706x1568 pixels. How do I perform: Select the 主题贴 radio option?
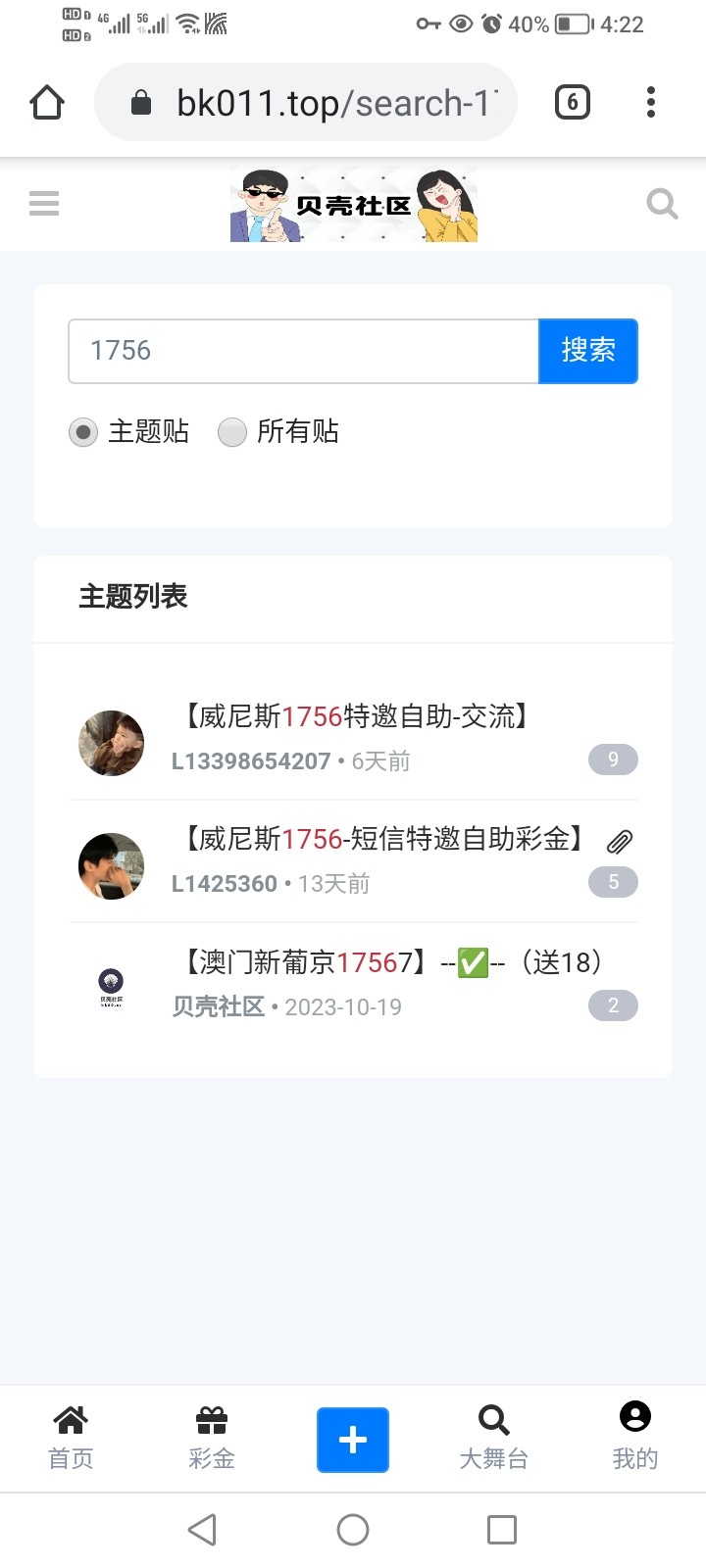(x=84, y=432)
